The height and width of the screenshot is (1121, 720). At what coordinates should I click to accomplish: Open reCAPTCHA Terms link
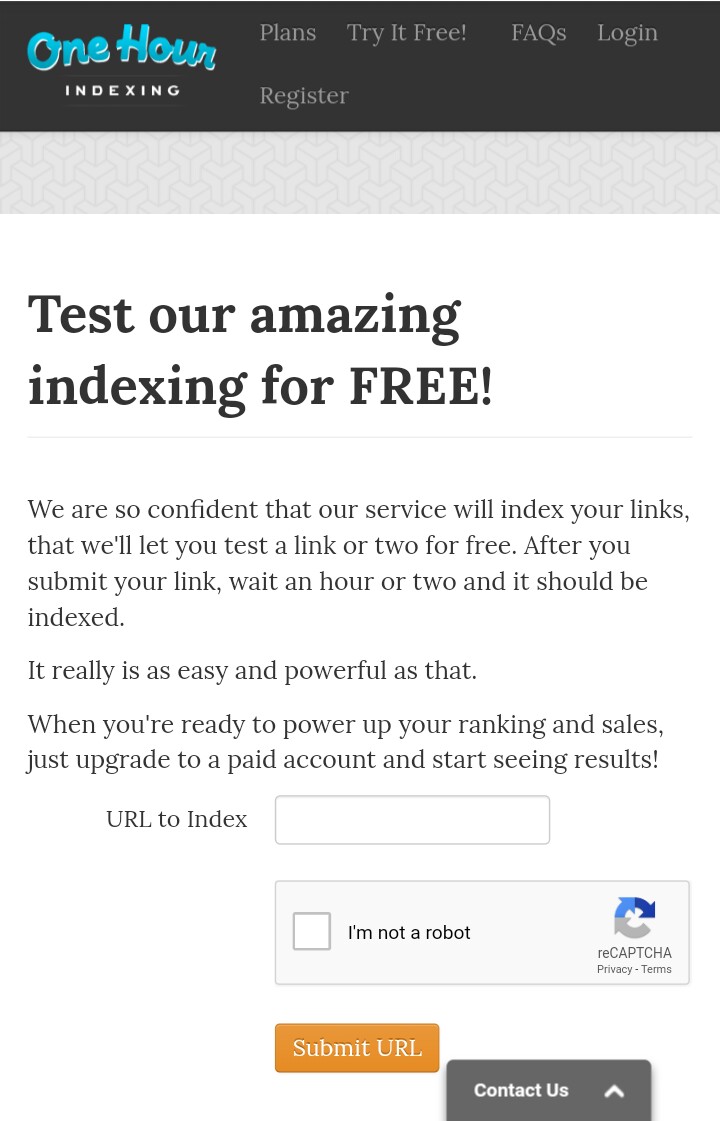(x=656, y=969)
